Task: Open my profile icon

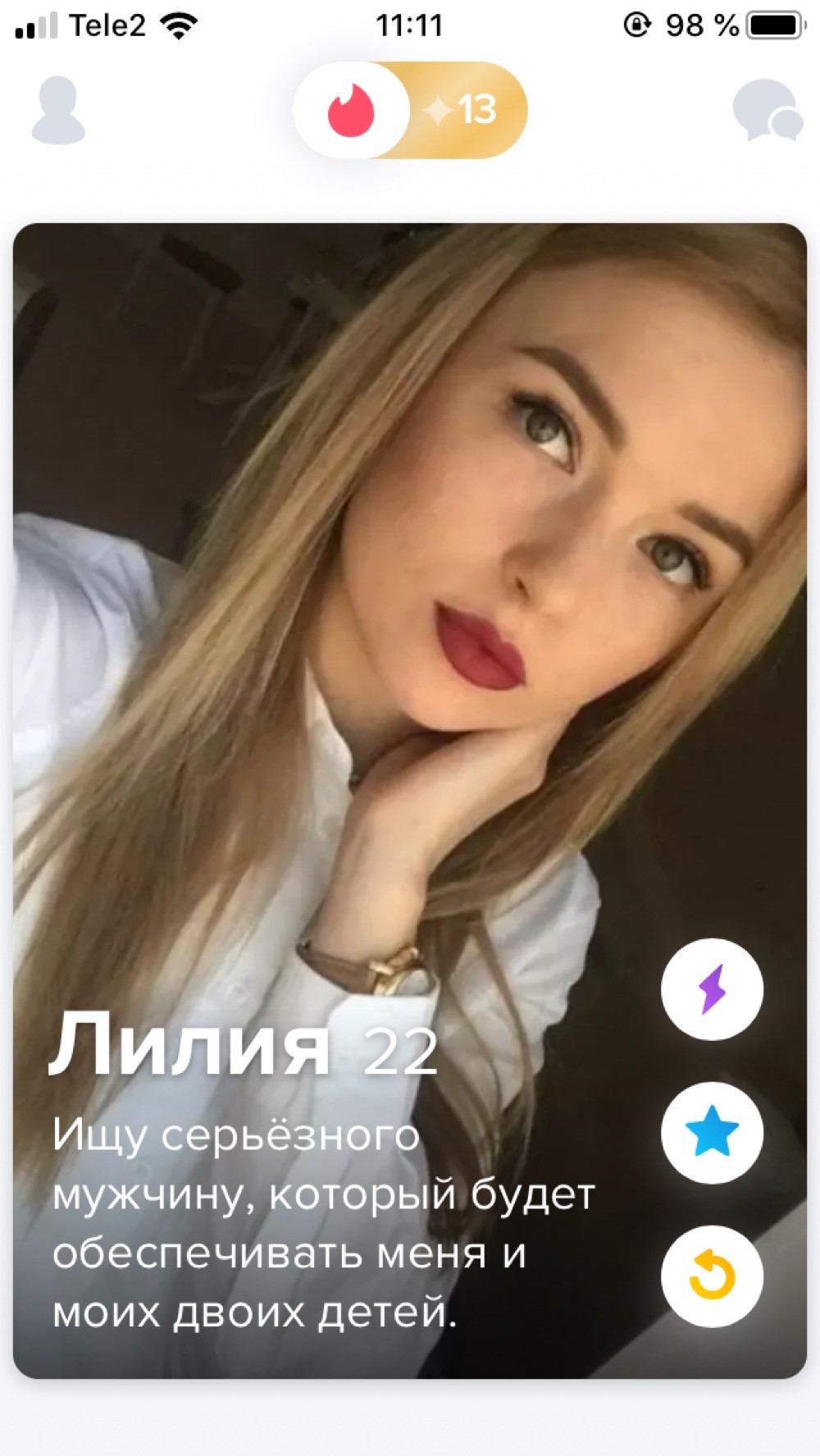Action: pyautogui.click(x=58, y=110)
